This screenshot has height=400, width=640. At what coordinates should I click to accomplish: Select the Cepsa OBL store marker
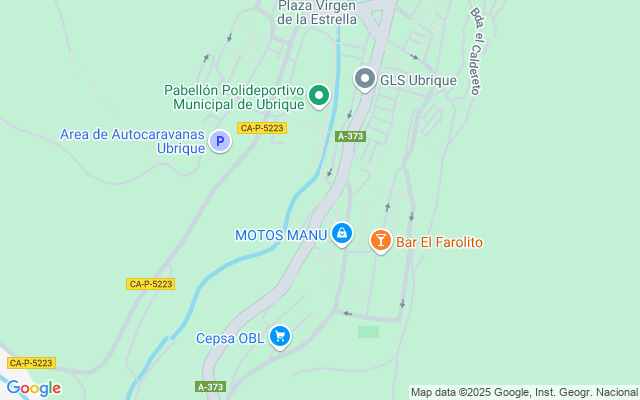point(281,337)
